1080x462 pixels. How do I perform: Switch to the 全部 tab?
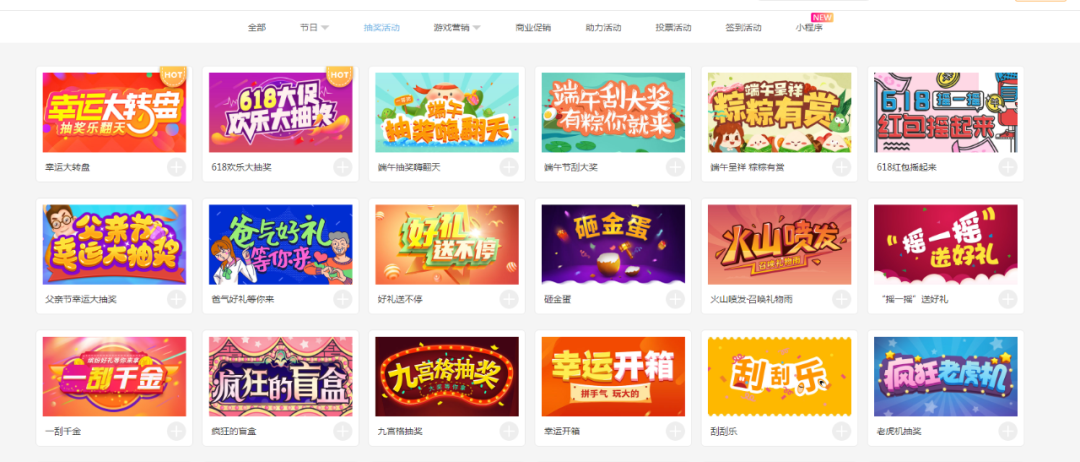(x=257, y=27)
